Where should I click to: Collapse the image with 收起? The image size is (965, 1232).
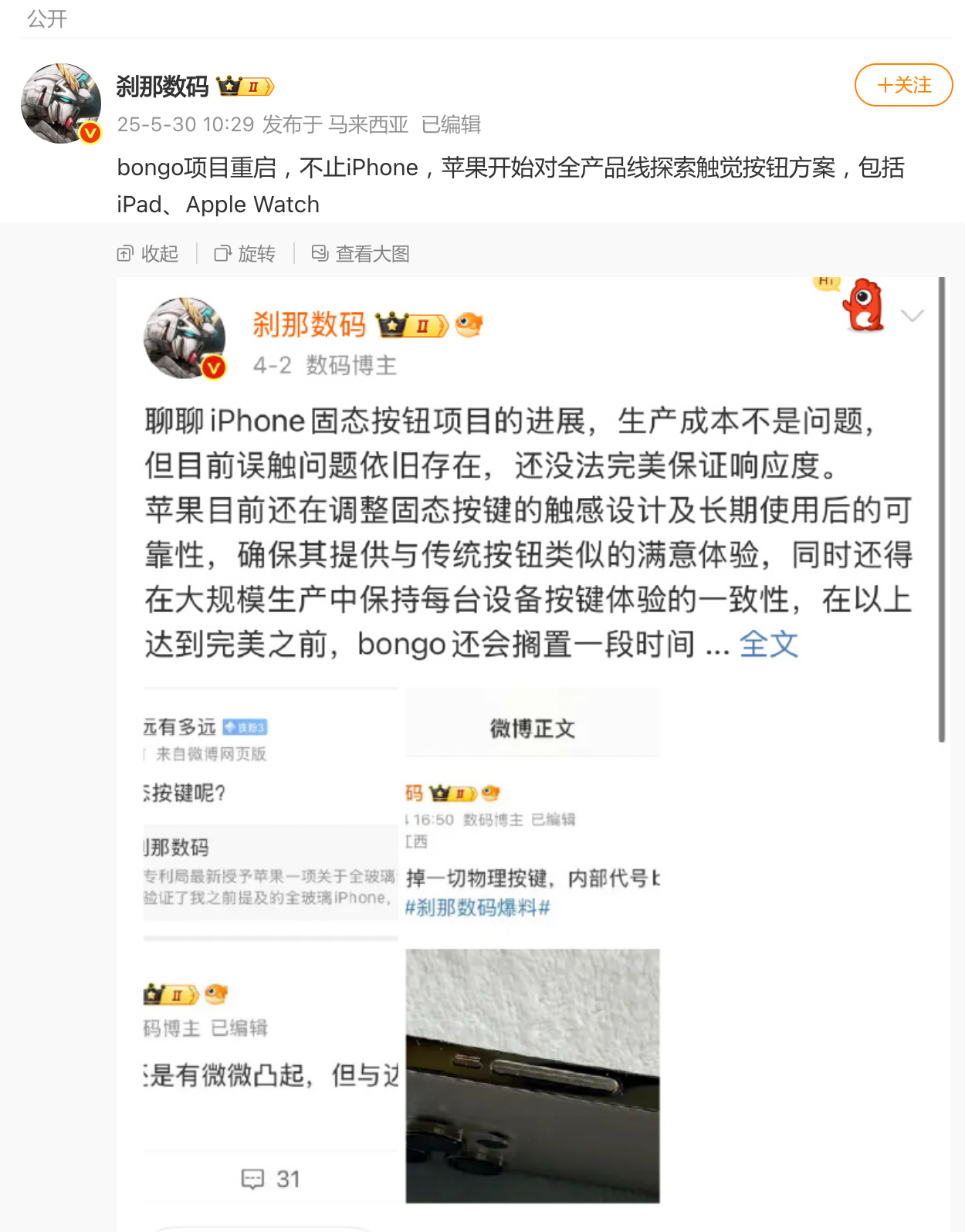[148, 253]
